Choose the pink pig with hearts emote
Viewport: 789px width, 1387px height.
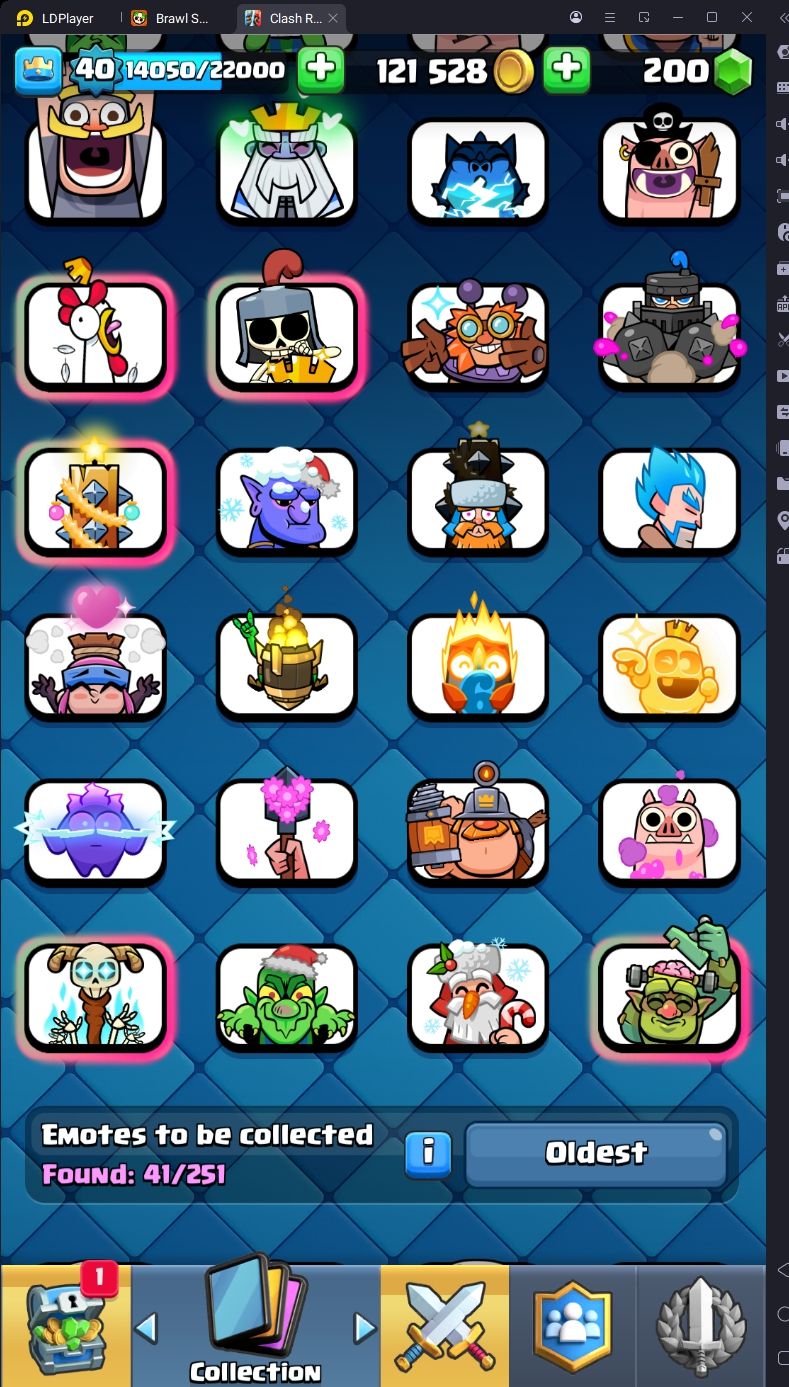[669, 830]
